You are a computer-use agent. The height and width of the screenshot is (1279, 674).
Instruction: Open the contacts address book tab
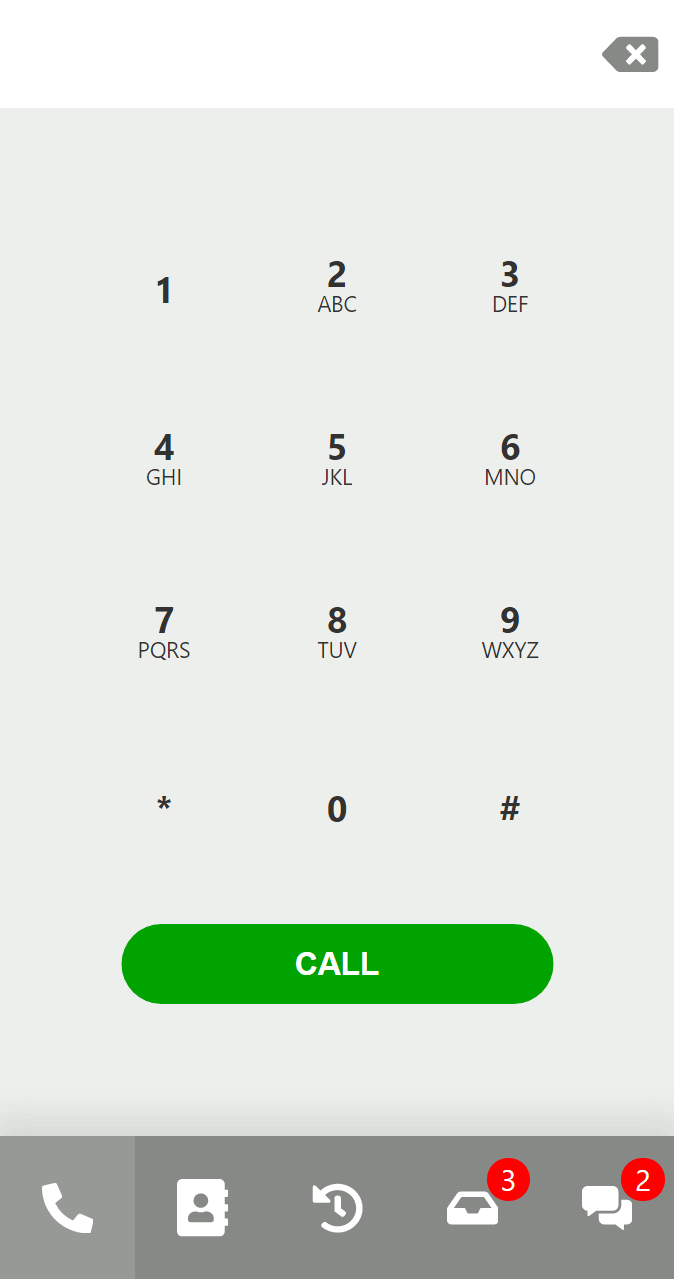202,1208
